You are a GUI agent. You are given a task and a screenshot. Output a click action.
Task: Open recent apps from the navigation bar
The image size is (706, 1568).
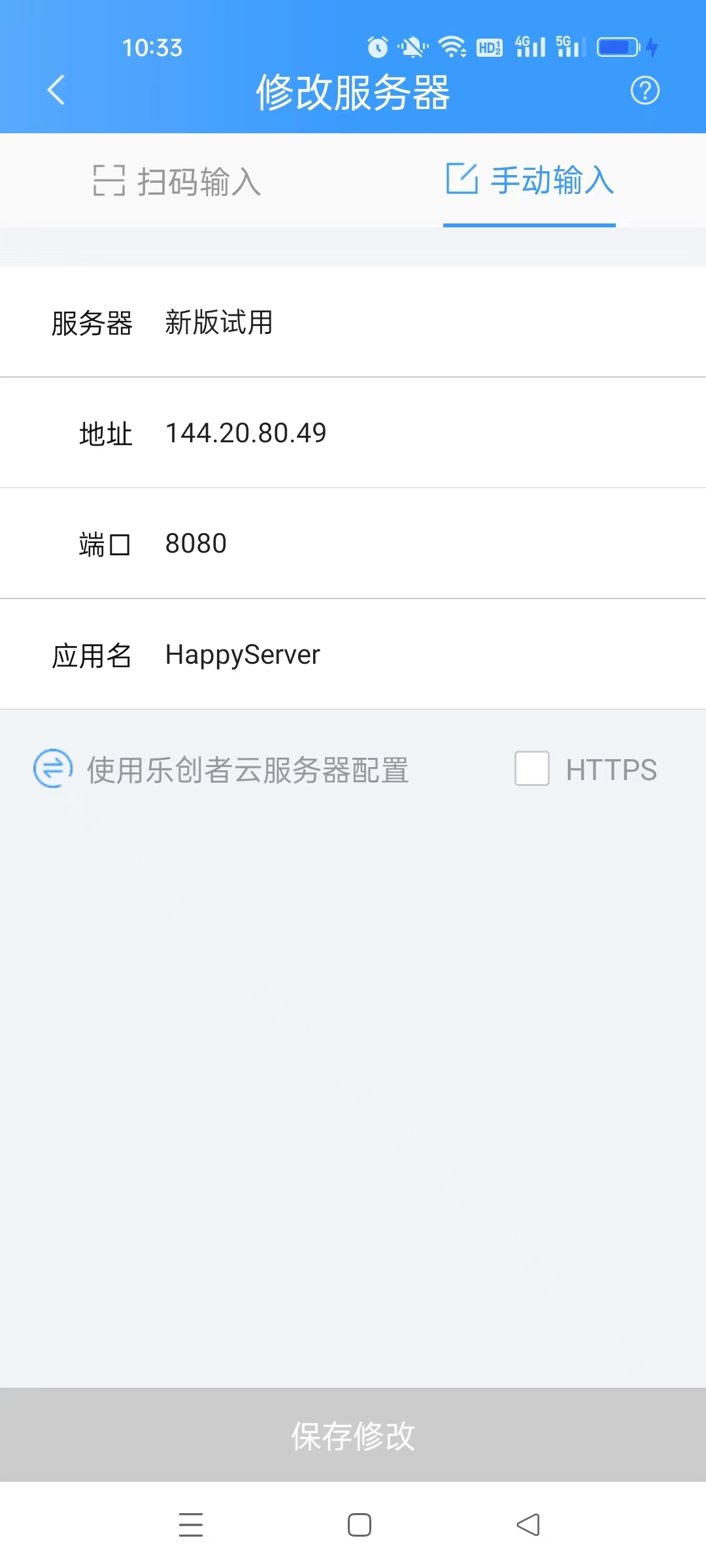[x=191, y=1525]
